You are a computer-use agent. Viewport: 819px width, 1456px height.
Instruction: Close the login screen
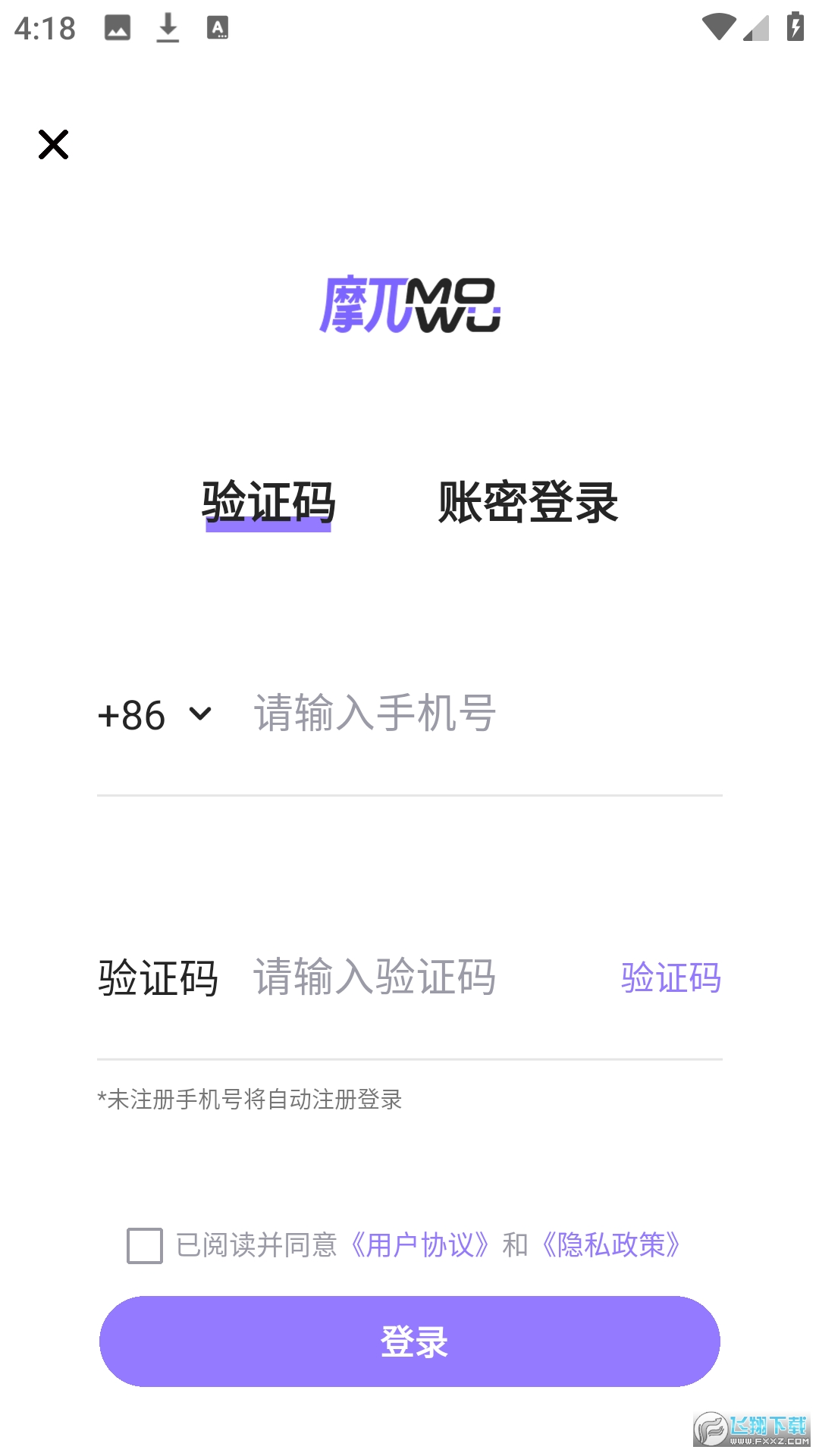pos(53,144)
